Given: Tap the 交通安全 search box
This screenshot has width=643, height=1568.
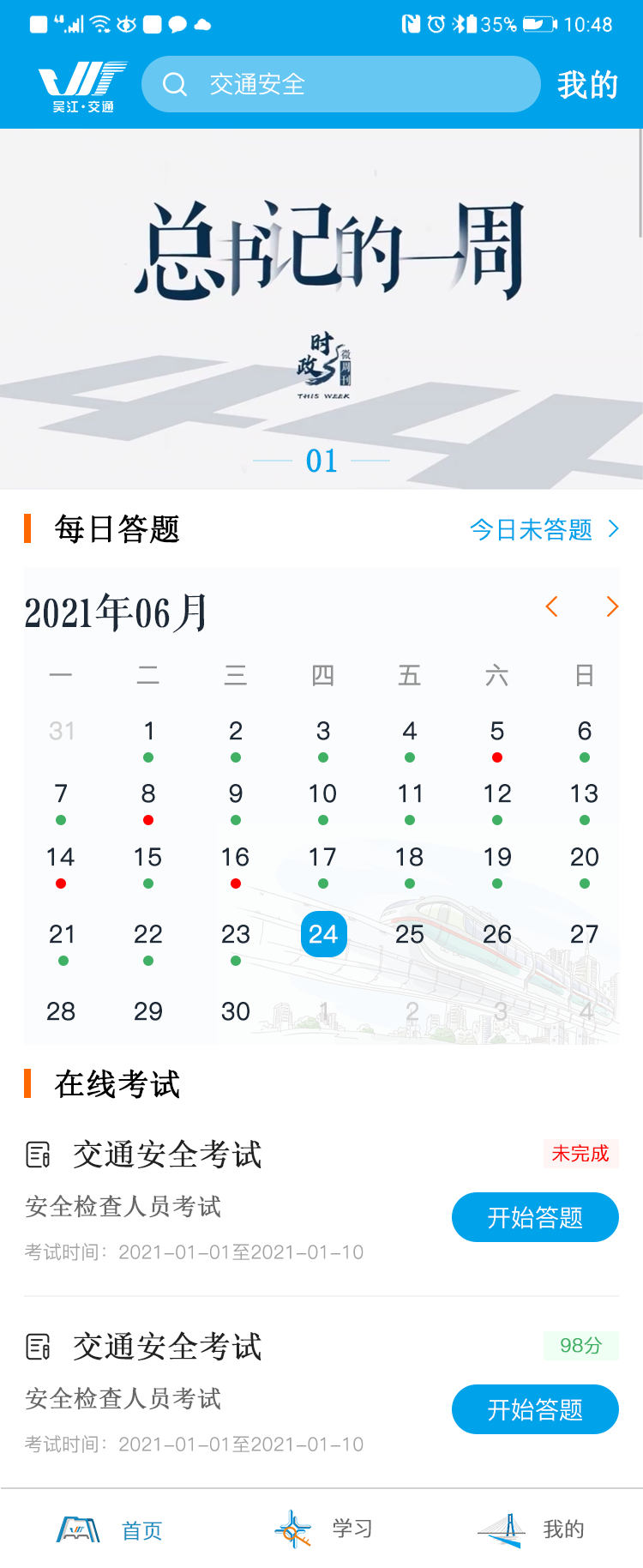Looking at the screenshot, I should pos(340,84).
